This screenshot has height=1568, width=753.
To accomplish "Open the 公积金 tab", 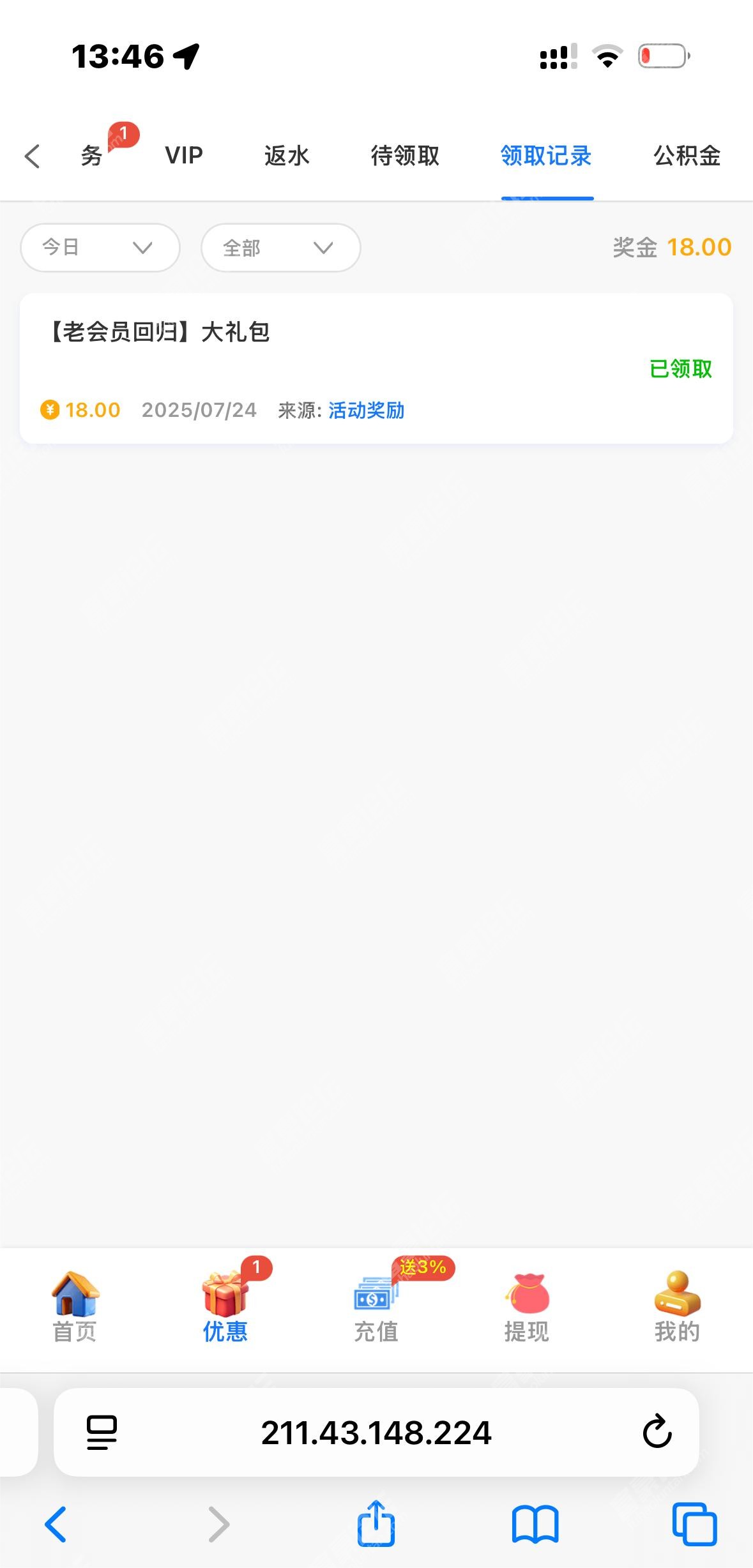I will tap(687, 156).
